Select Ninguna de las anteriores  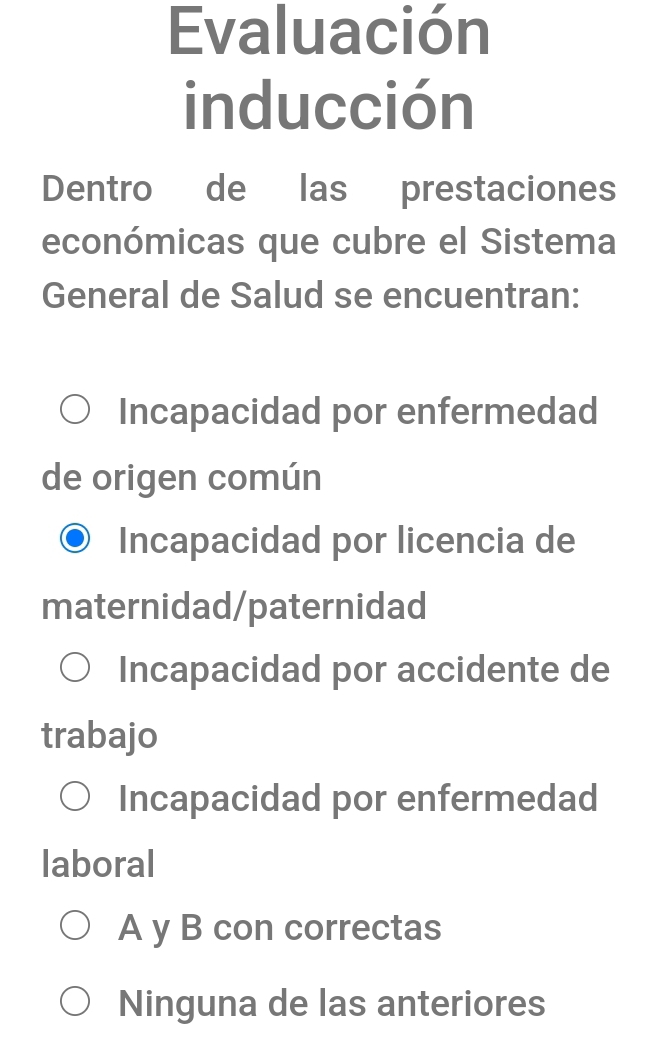coord(75,1002)
